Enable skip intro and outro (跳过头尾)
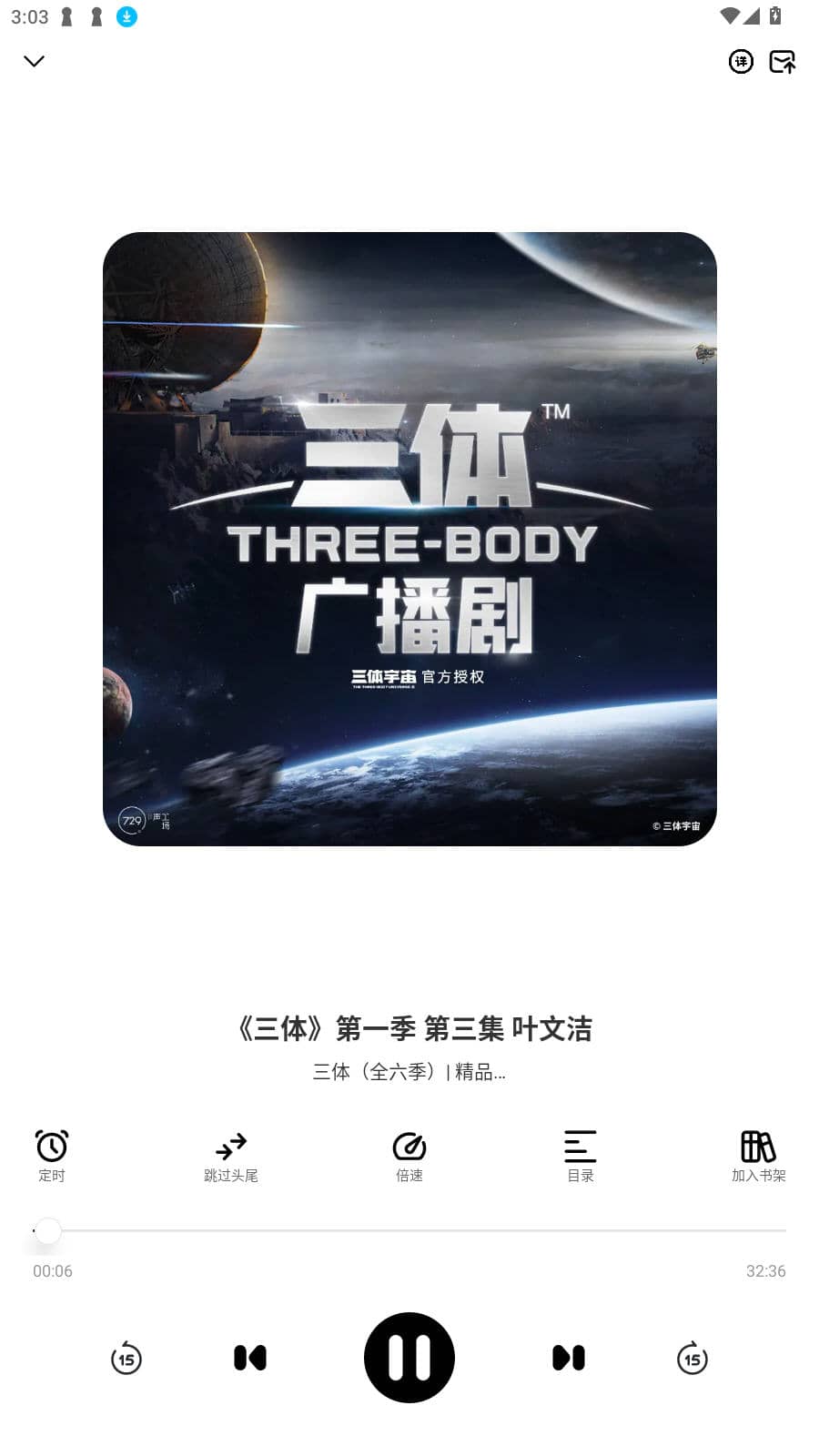Viewport: 819px width, 1456px height. (230, 1154)
